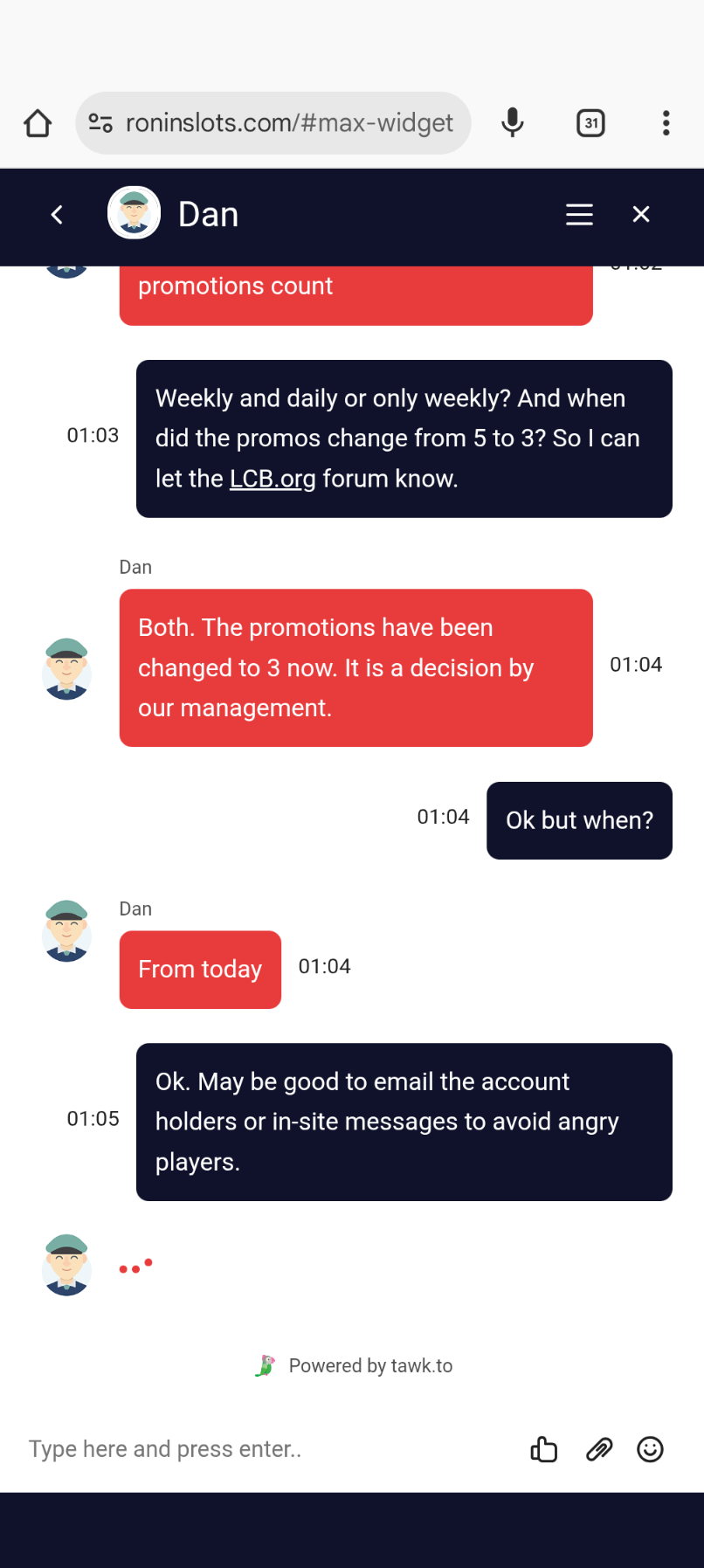Attach a file with paperclip icon
This screenshot has width=704, height=1568.
click(598, 1450)
